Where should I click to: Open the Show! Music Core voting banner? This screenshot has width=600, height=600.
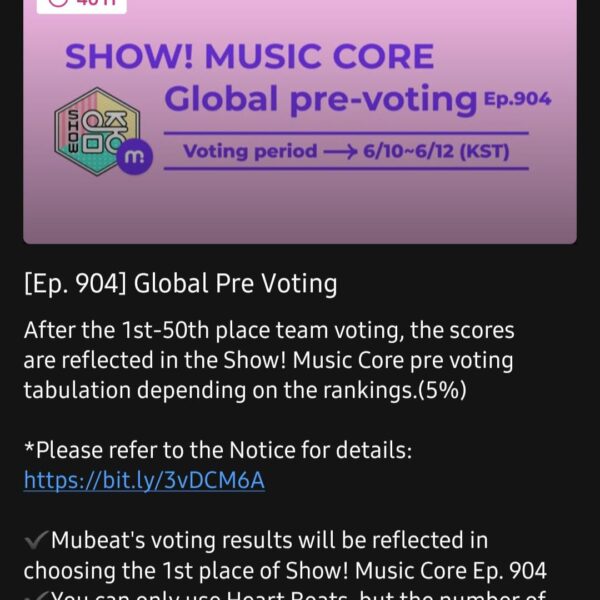300,120
